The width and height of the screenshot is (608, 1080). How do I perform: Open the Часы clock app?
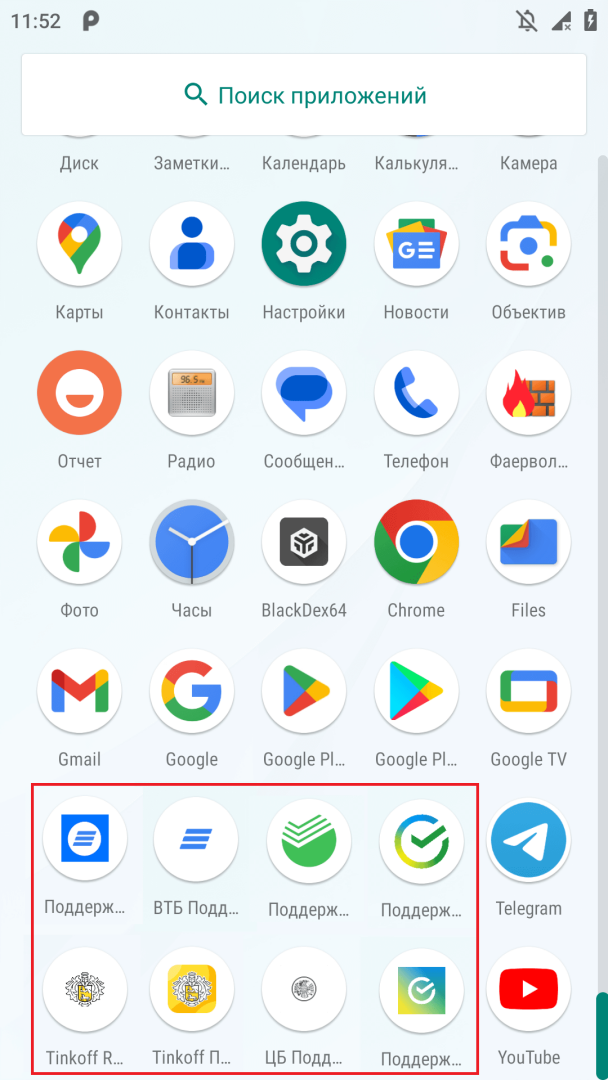click(x=192, y=542)
